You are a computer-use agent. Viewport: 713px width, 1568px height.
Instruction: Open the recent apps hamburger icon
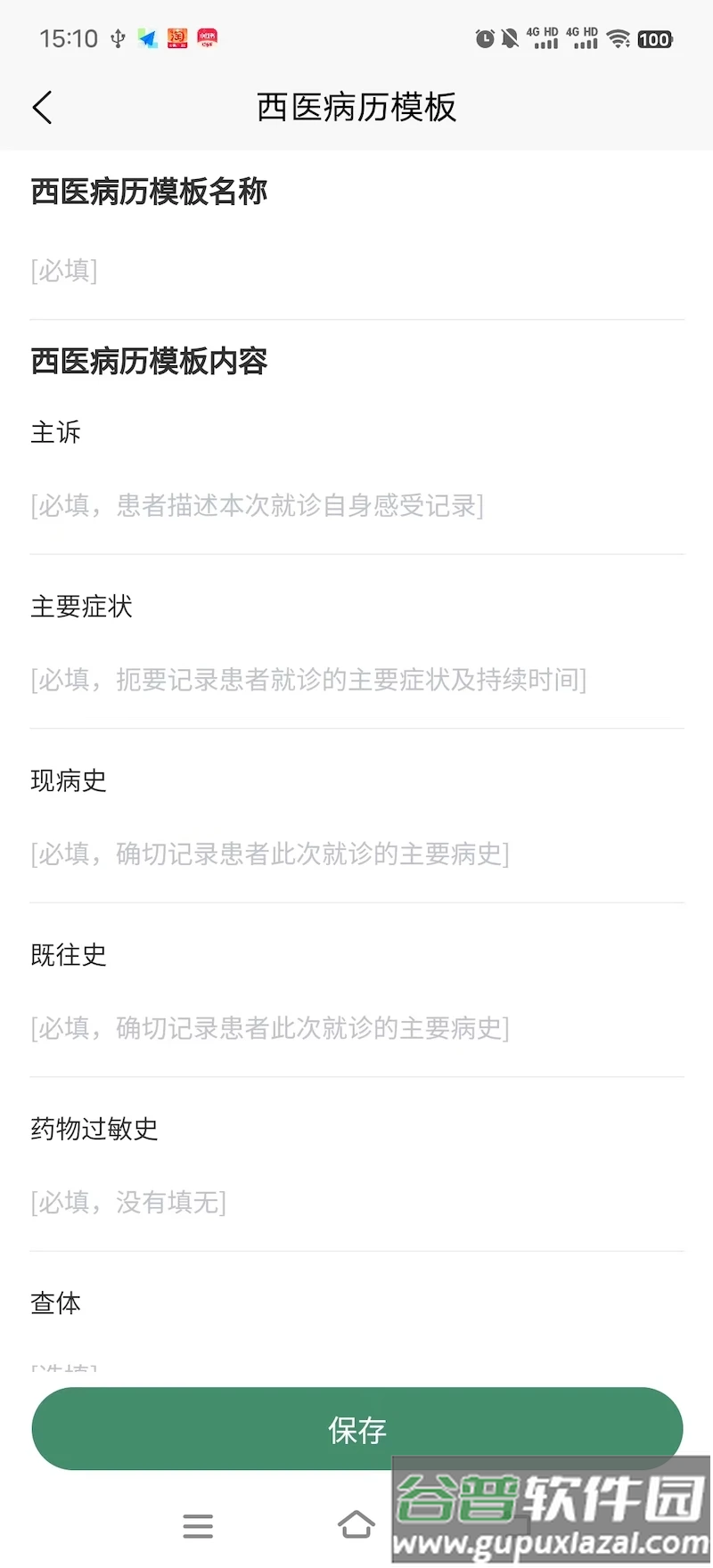pos(198,1525)
